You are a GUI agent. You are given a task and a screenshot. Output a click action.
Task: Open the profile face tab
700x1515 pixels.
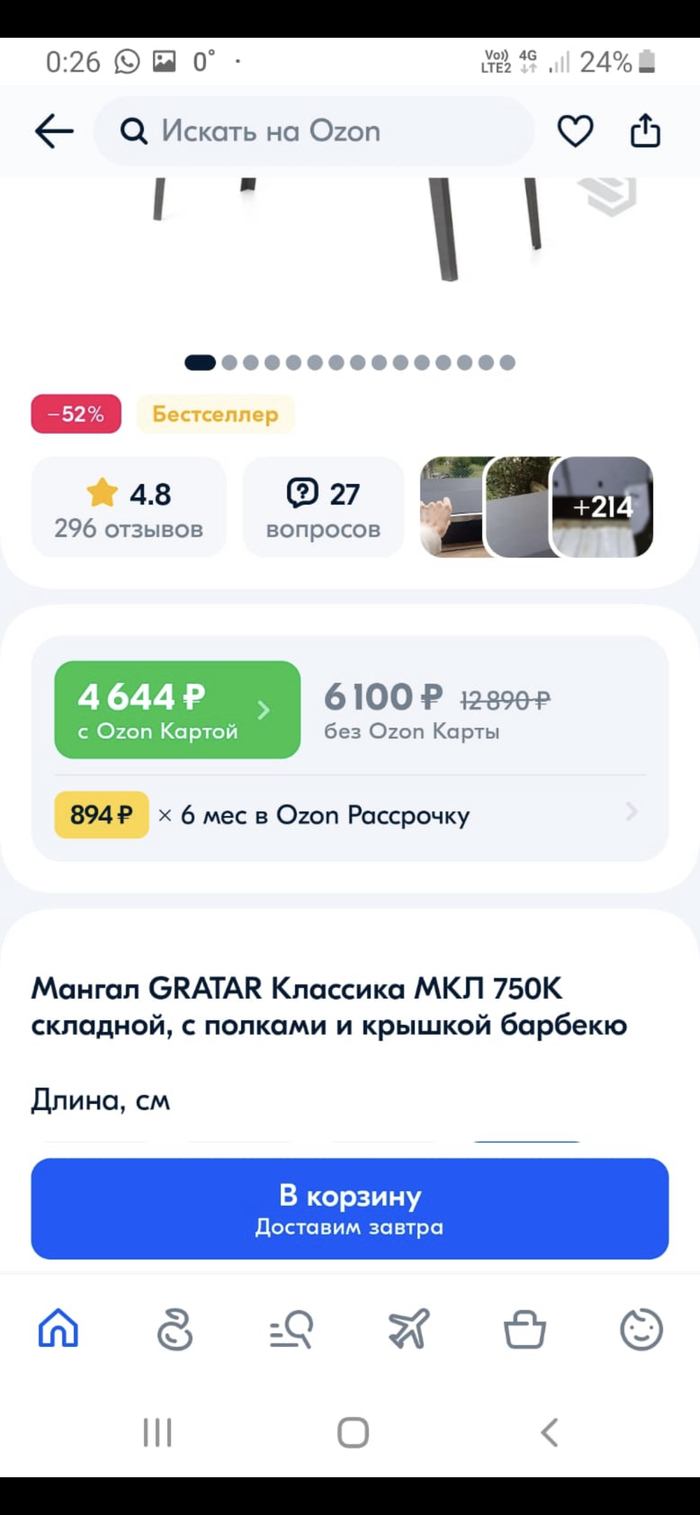(x=641, y=1329)
